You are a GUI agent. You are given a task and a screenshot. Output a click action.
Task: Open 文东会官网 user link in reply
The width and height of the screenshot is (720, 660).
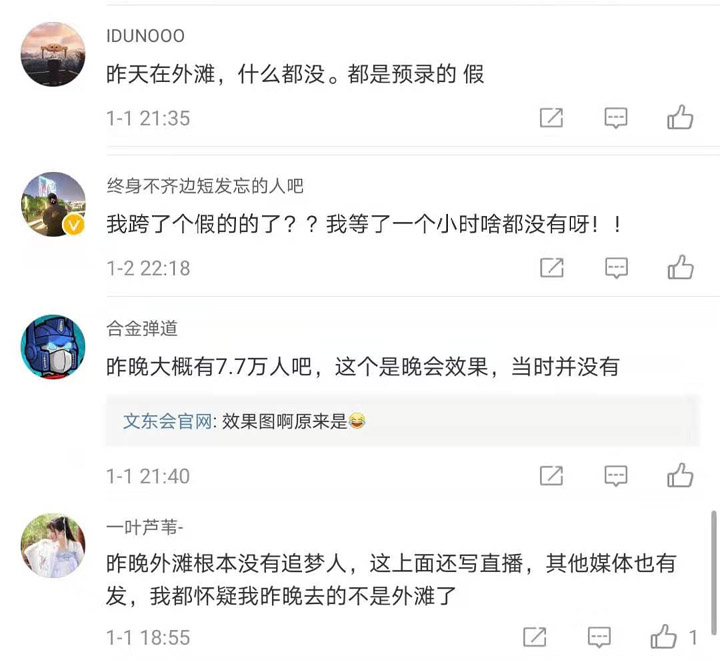coord(167,422)
